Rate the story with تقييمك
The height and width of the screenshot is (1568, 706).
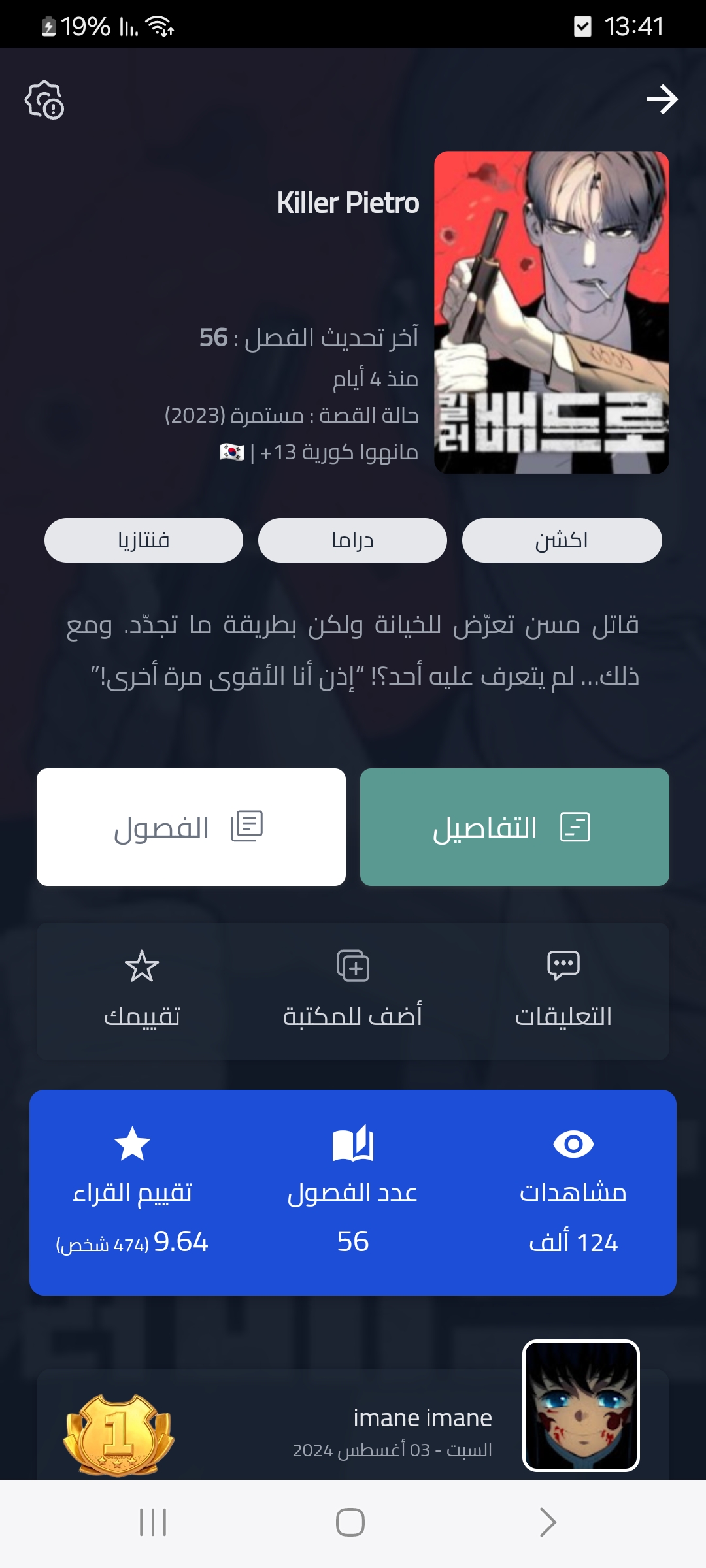coord(142,990)
